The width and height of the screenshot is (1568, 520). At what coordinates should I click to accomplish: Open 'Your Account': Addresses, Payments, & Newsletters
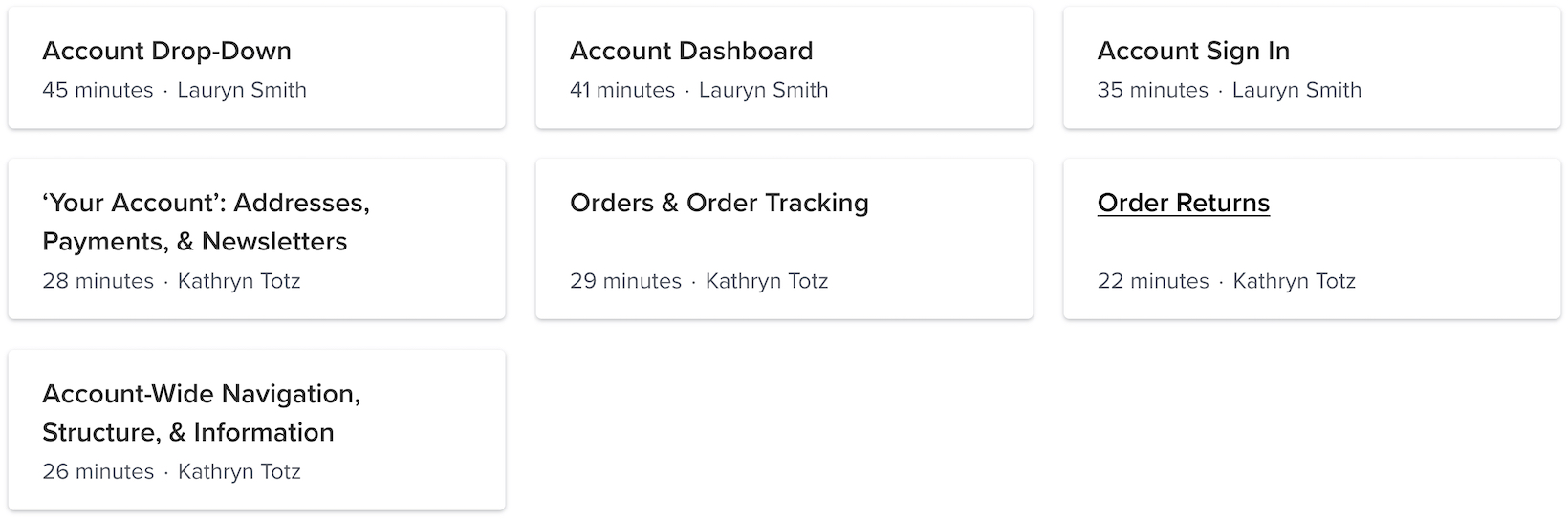click(206, 222)
